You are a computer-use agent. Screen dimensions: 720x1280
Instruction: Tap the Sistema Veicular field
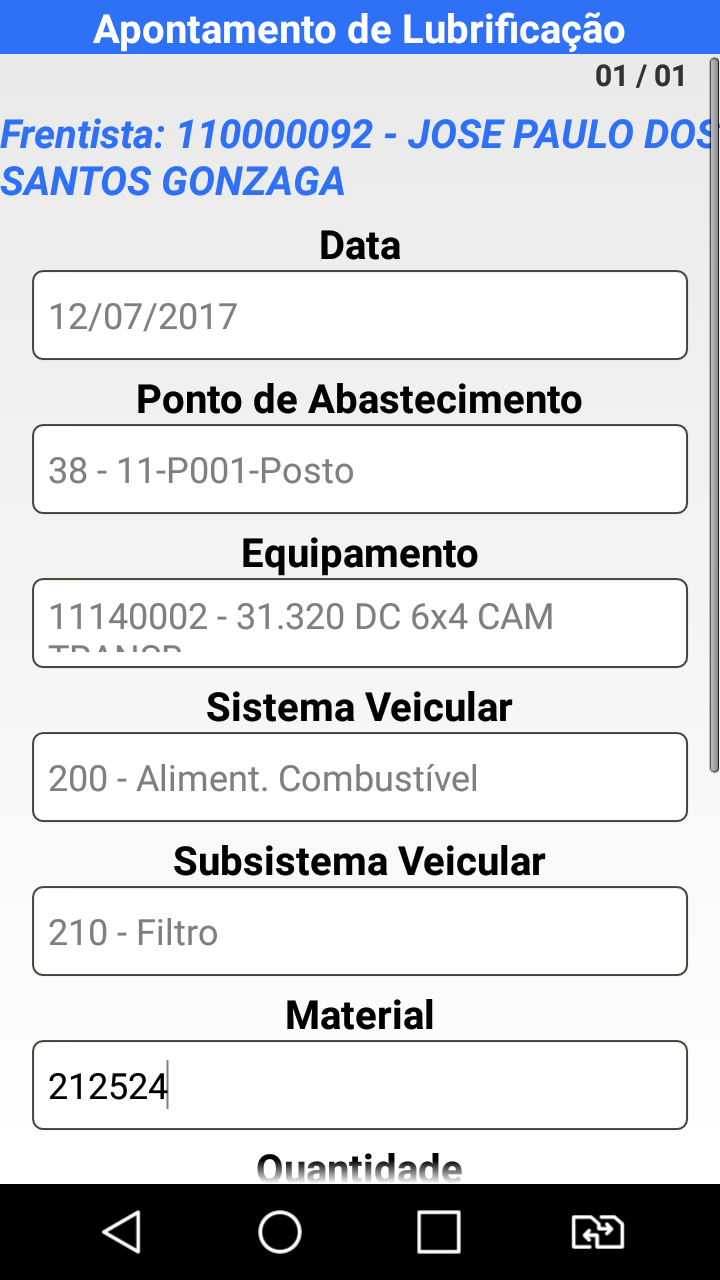[360, 777]
